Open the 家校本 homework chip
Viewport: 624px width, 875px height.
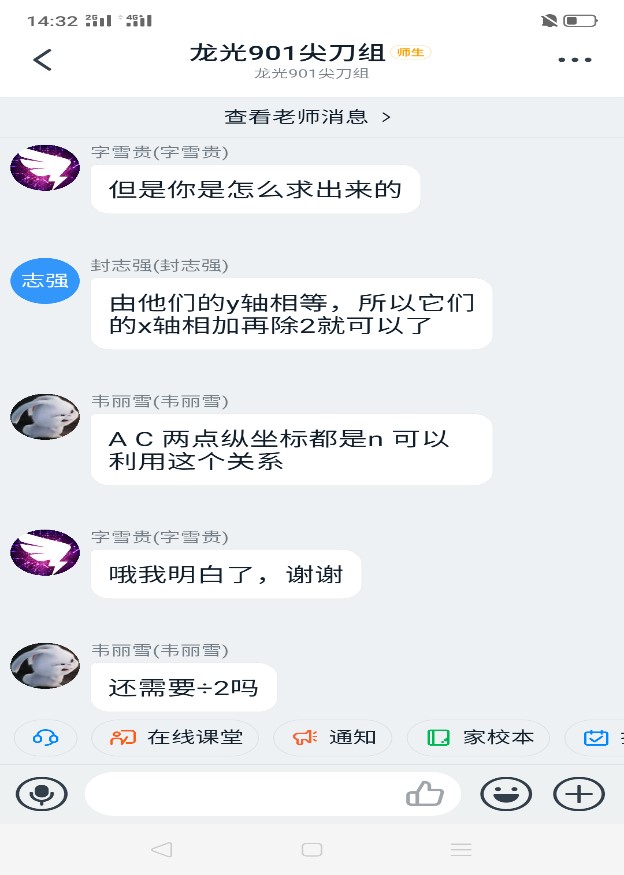pos(480,738)
